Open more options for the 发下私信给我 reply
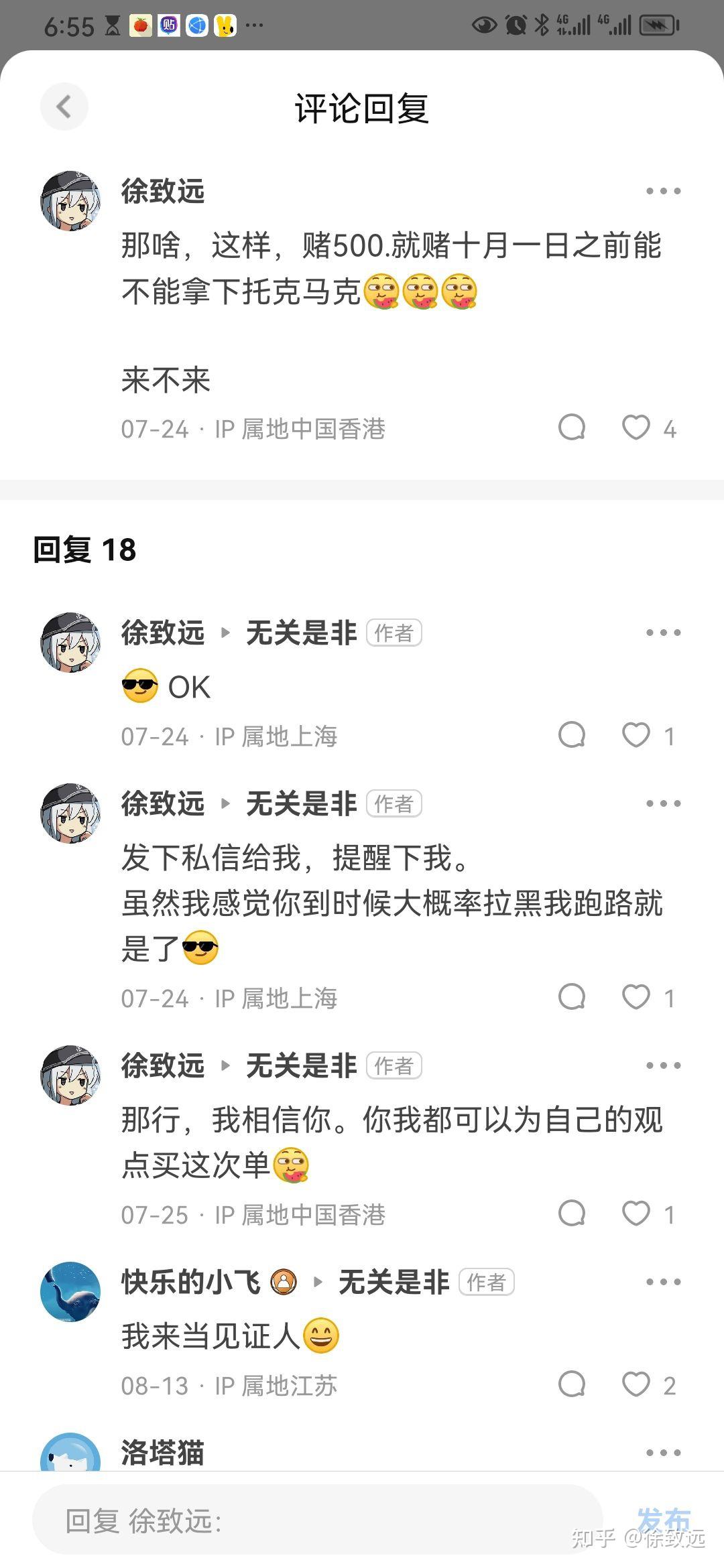The height and width of the screenshot is (1568, 724). [663, 803]
